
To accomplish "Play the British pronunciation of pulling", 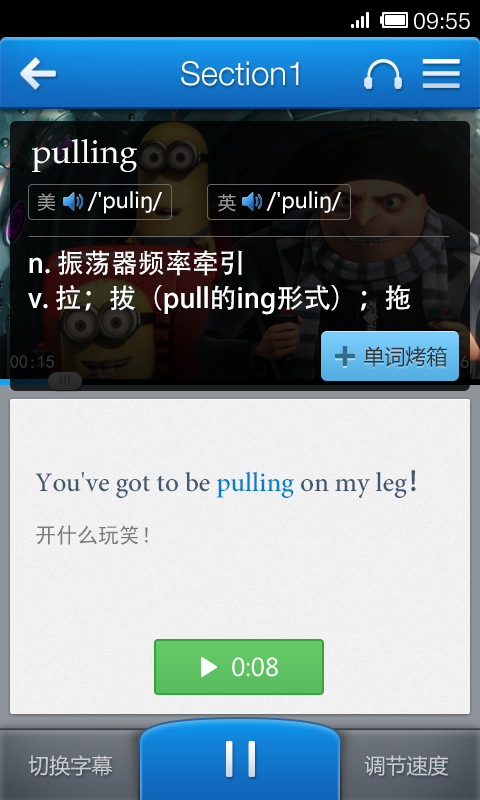I will pos(279,202).
